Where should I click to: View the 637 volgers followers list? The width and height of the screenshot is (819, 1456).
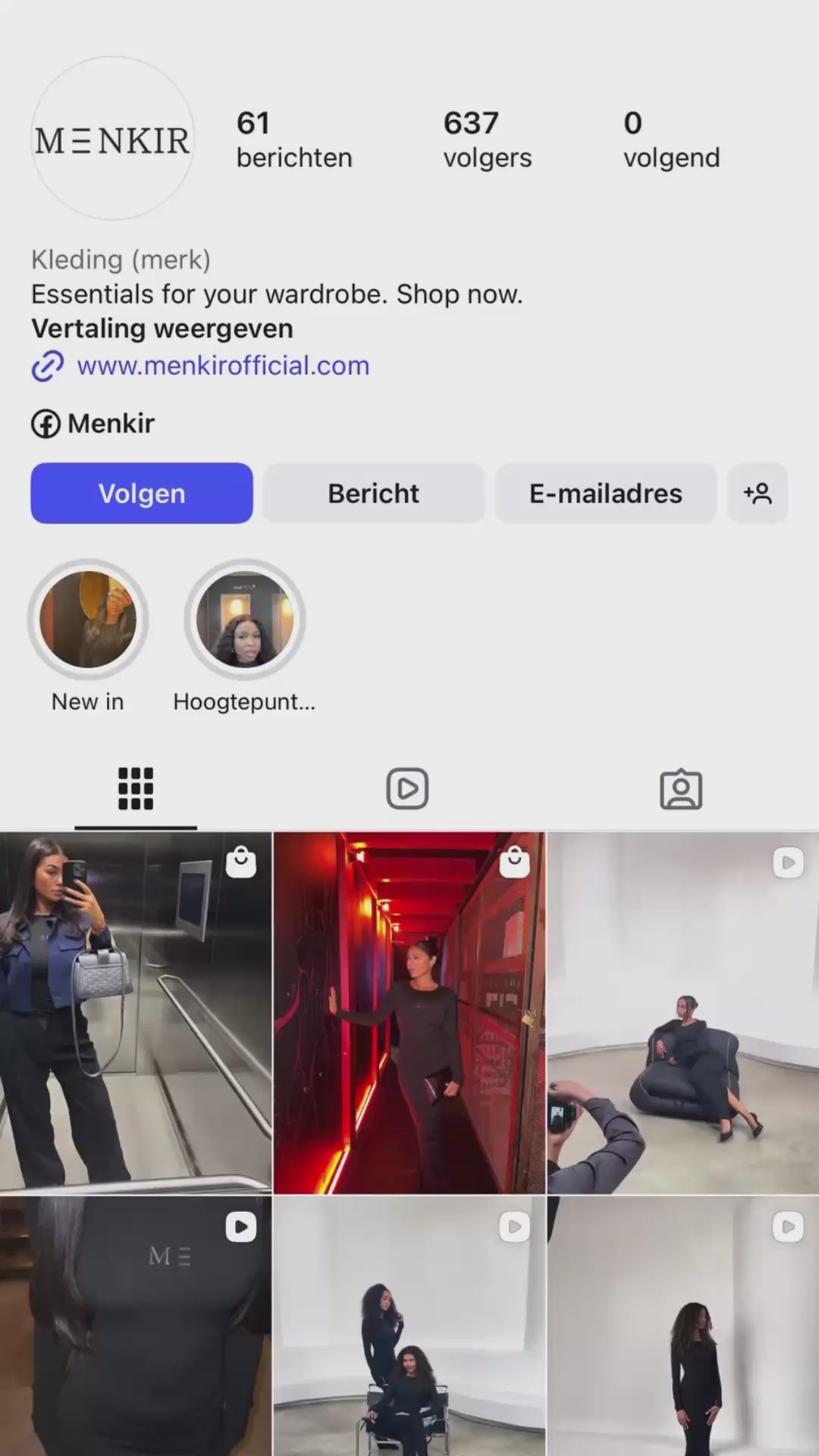487,140
